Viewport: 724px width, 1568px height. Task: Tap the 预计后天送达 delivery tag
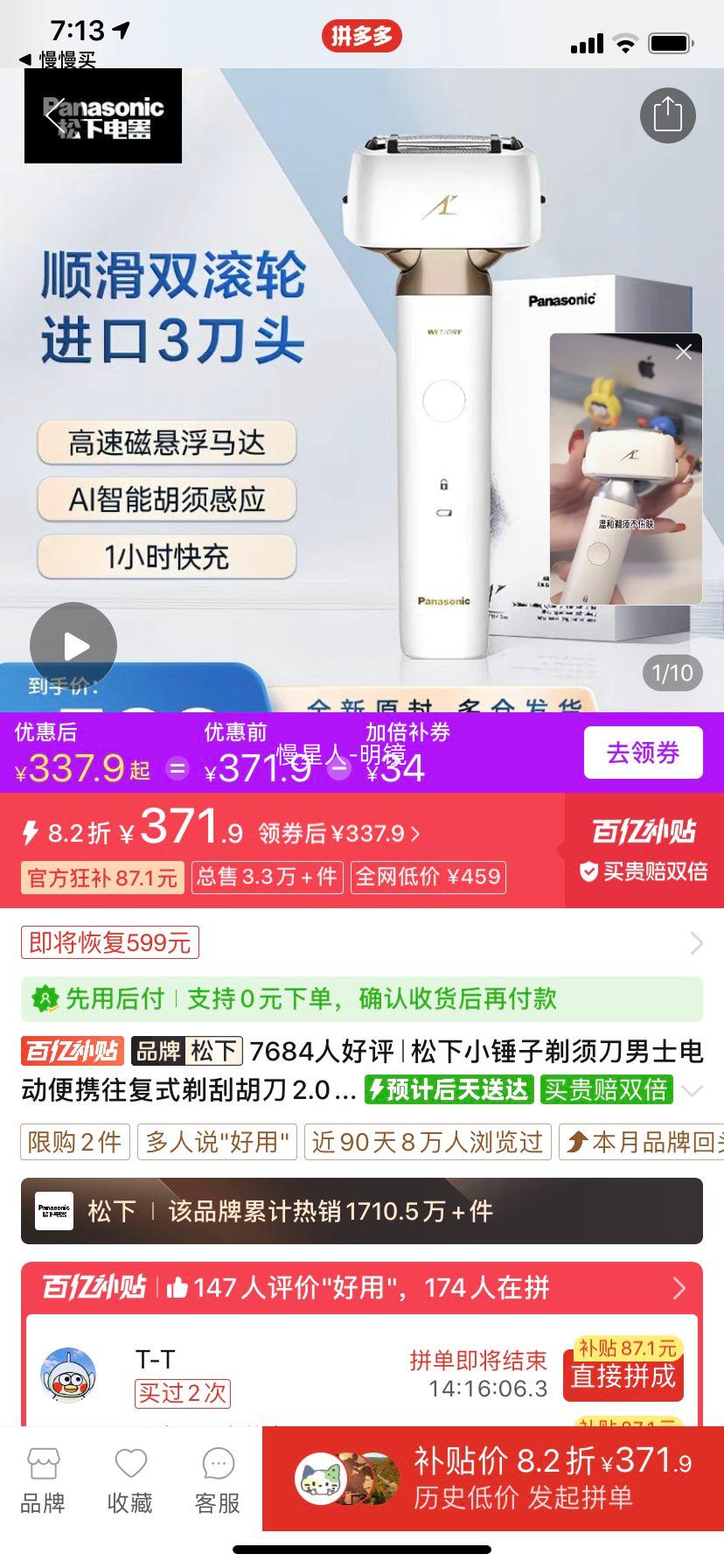click(x=449, y=1089)
